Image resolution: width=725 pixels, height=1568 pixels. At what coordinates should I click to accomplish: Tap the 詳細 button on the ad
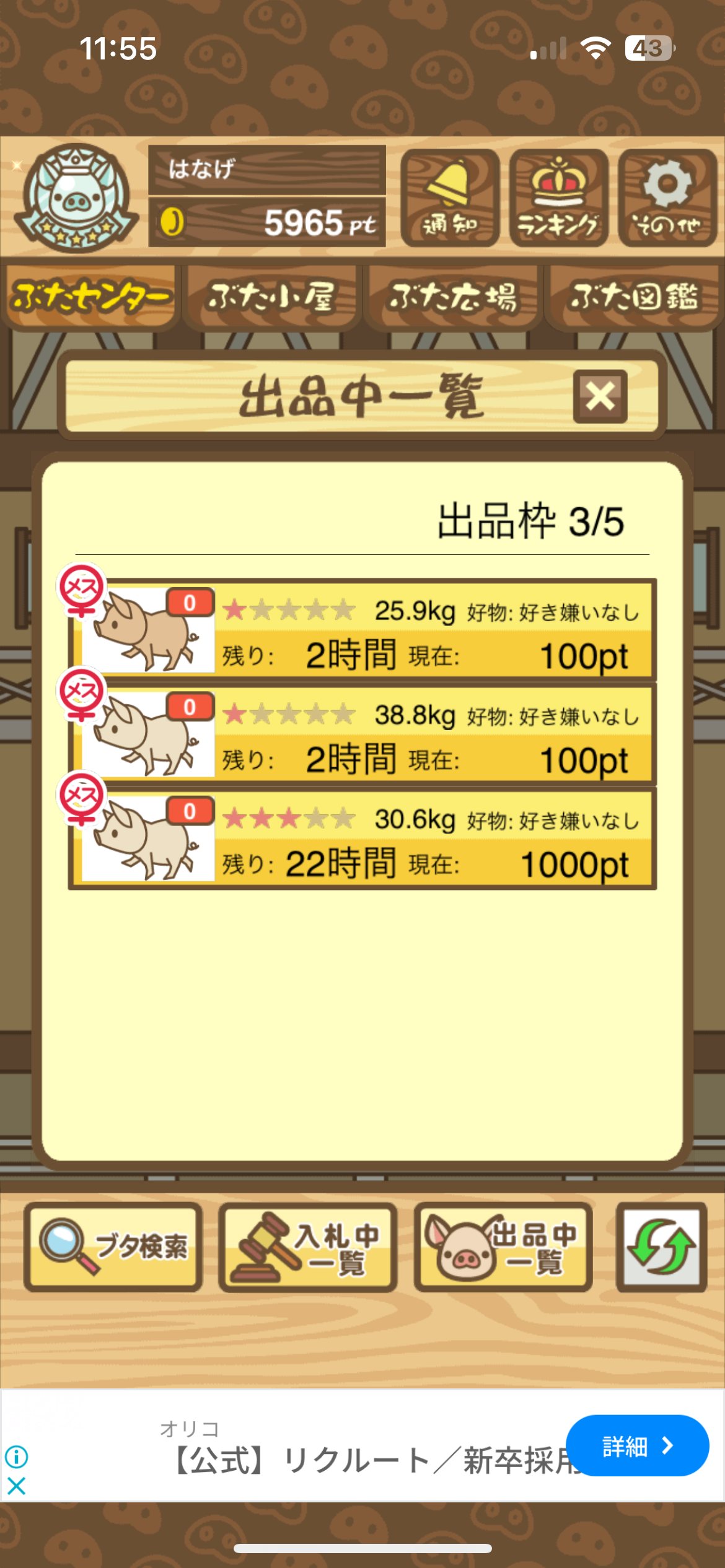pyautogui.click(x=636, y=1445)
